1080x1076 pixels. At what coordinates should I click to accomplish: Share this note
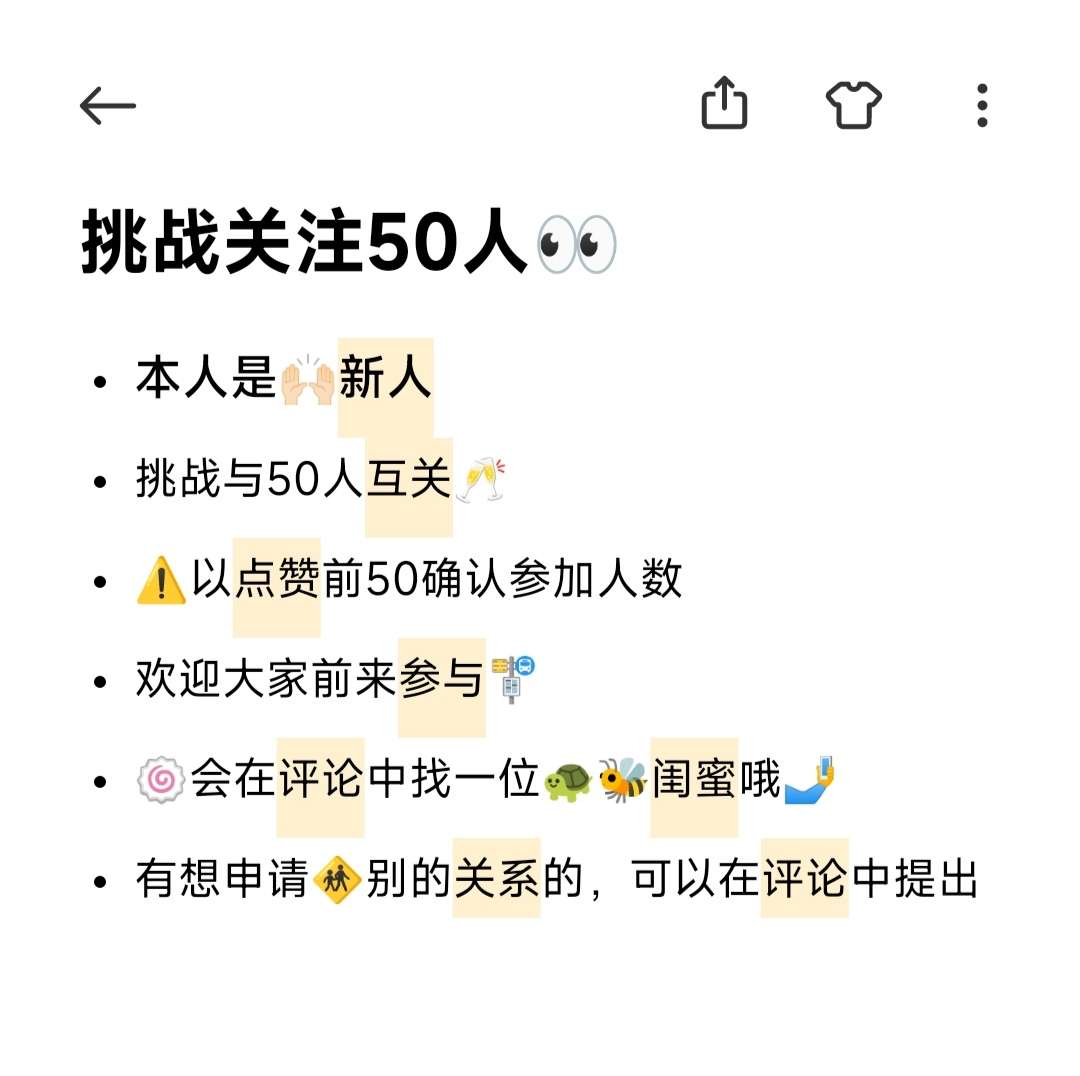(x=724, y=104)
